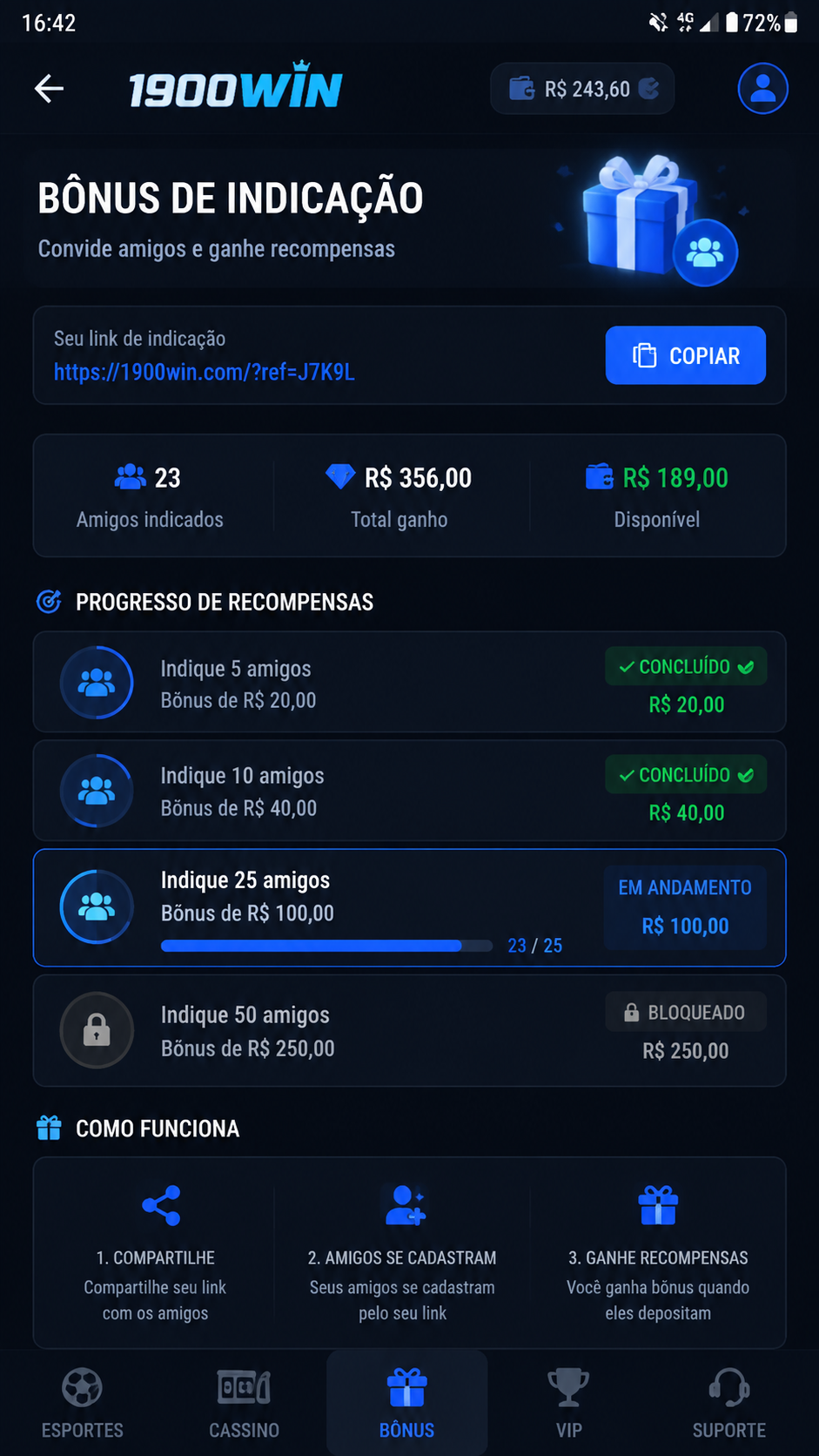819x1456 pixels.
Task: Select the Bônus tab
Action: coord(407,1404)
